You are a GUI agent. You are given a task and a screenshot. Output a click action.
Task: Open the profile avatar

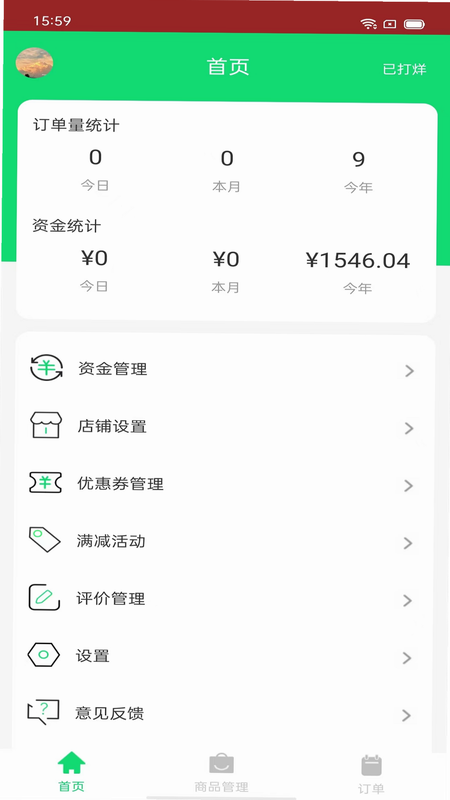[x=35, y=63]
